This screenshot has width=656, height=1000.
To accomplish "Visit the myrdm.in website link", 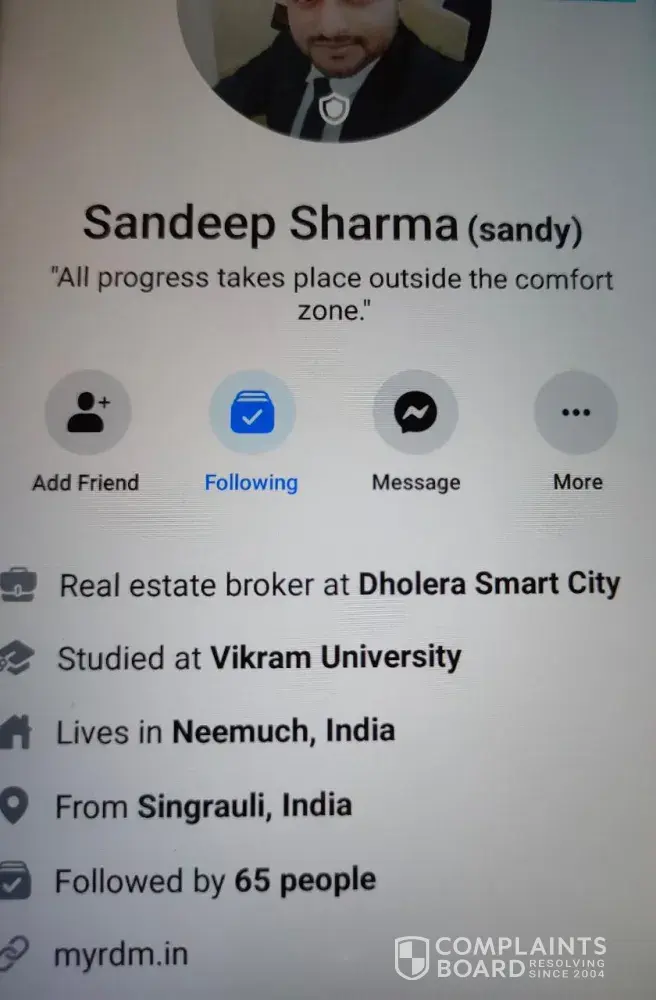I will click(x=120, y=954).
